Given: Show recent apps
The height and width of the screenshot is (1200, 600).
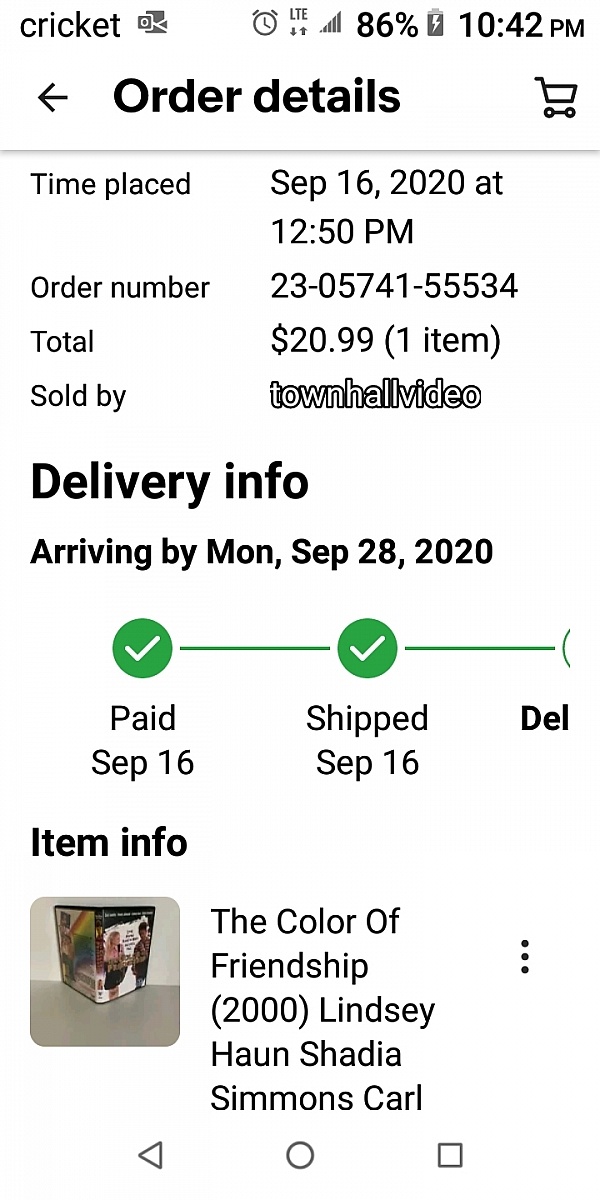Looking at the screenshot, I should (450, 1155).
